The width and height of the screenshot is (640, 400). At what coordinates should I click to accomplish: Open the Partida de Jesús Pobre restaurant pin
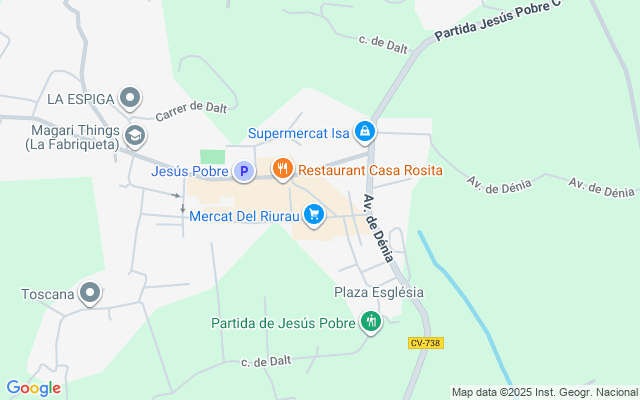point(372,322)
